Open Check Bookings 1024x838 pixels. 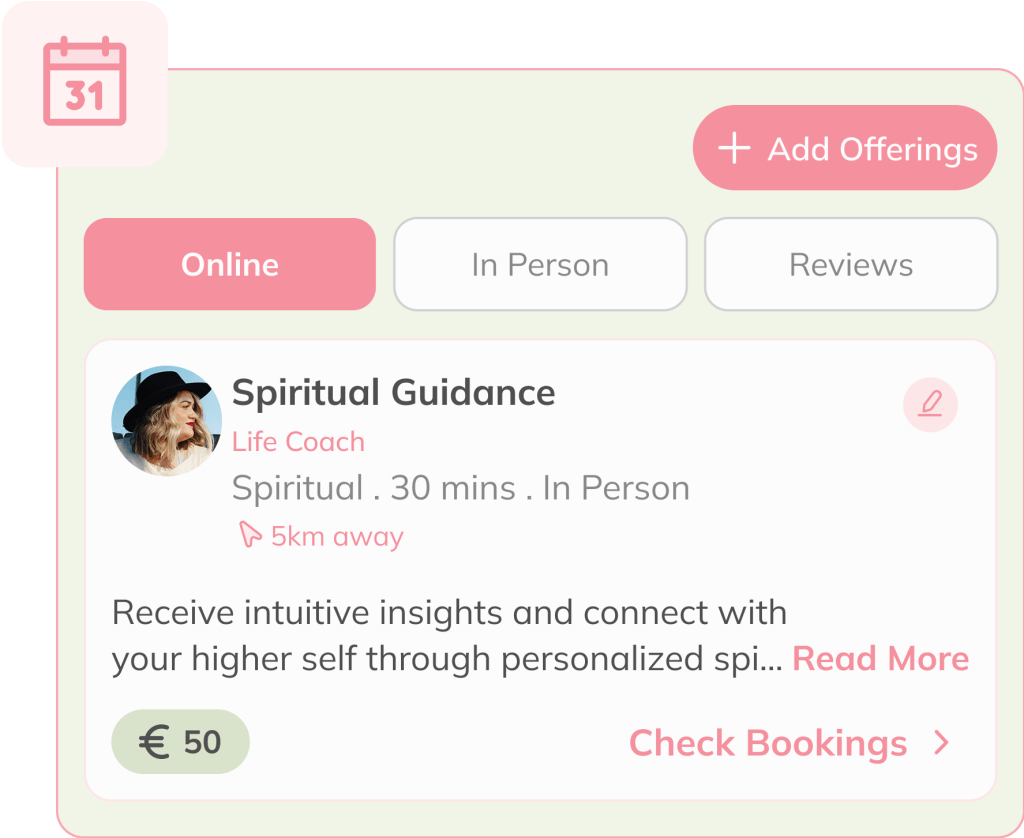[x=788, y=743]
